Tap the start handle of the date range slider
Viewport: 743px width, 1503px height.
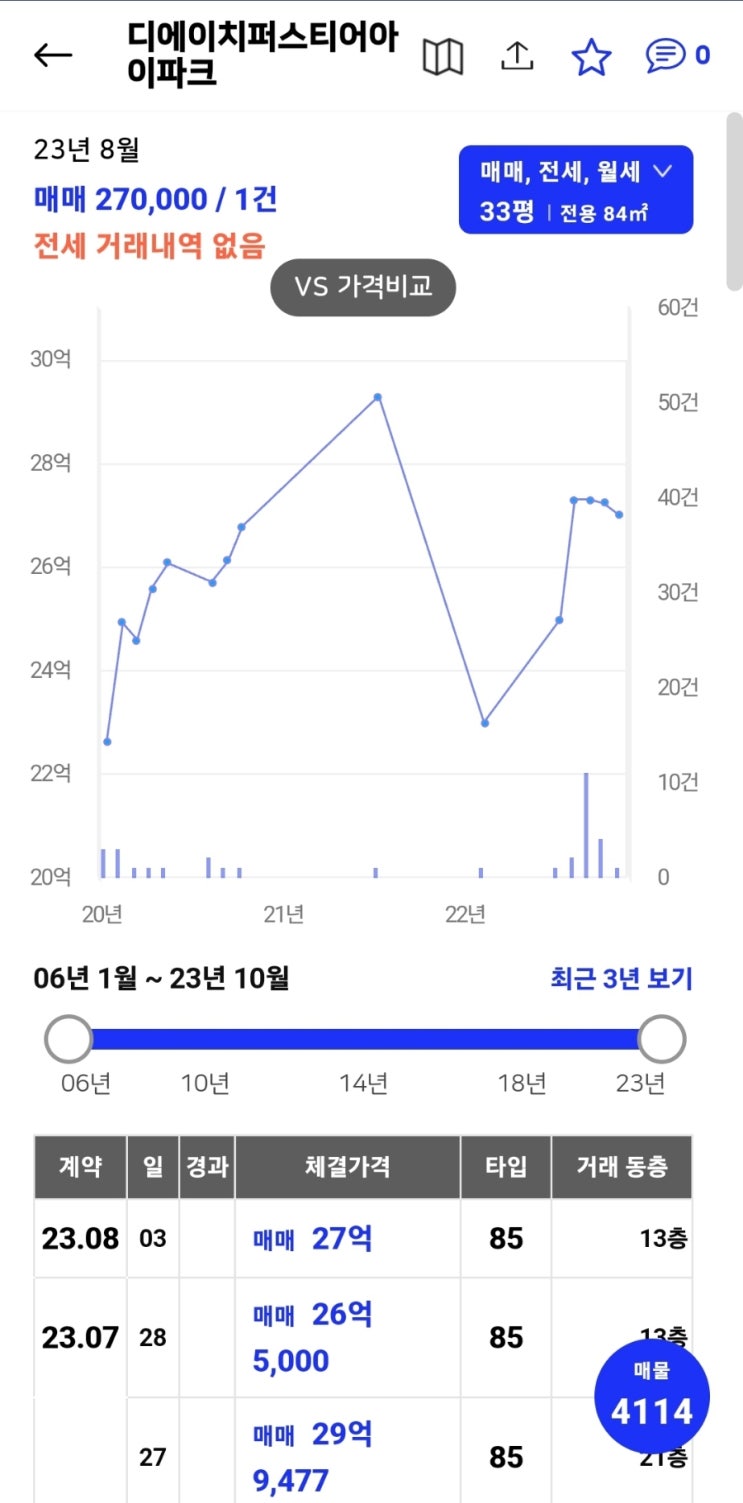click(68, 1039)
